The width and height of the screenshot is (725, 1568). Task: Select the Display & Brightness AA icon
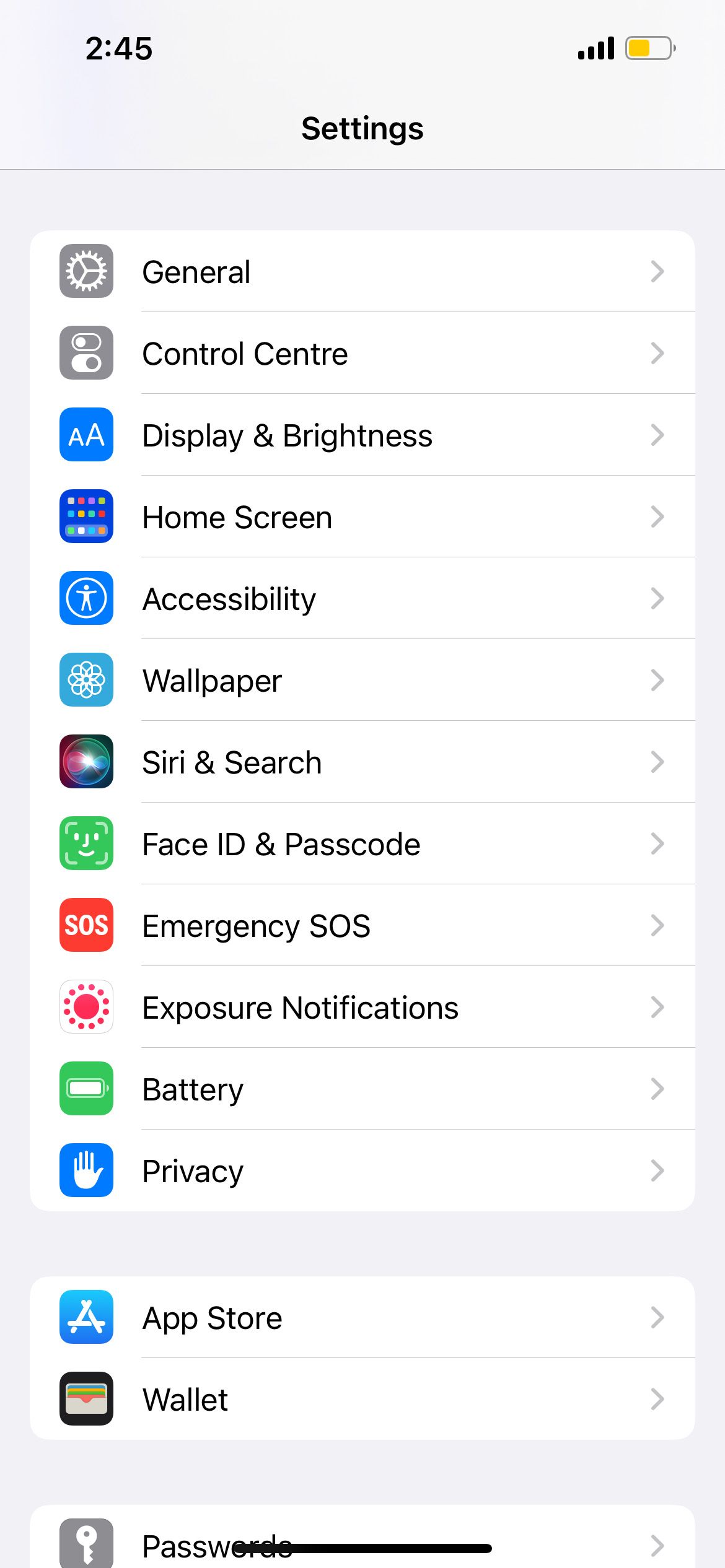click(86, 435)
